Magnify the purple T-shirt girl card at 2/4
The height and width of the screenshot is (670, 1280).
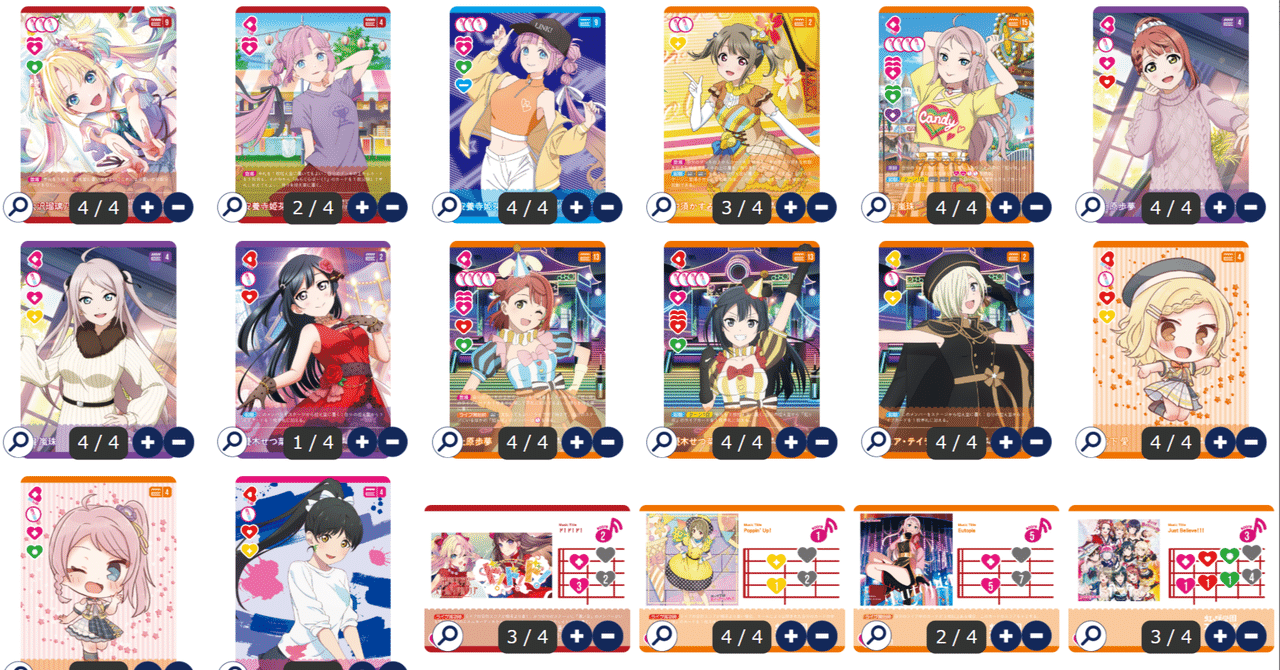232,207
